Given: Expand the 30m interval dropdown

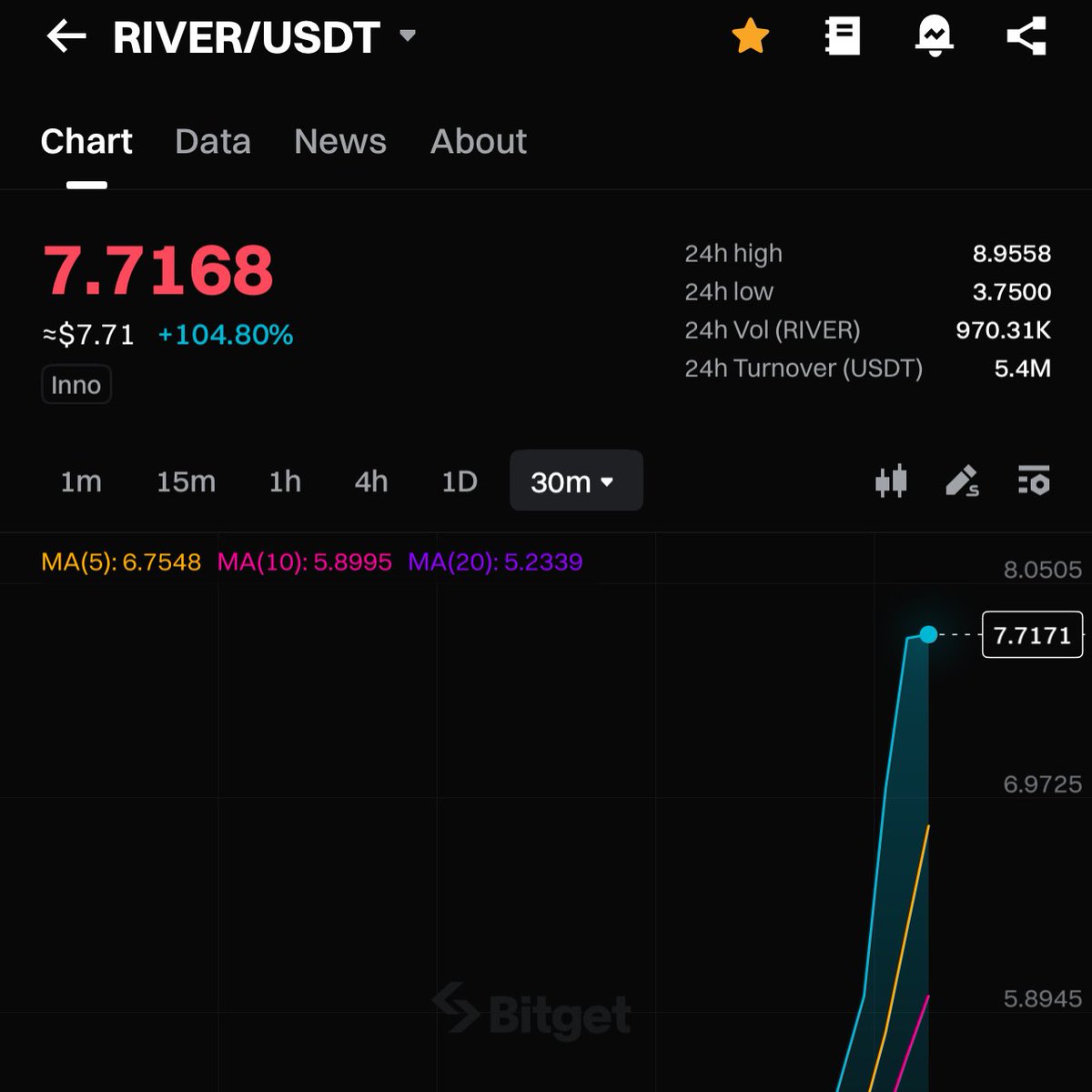Looking at the screenshot, I should 575,480.
